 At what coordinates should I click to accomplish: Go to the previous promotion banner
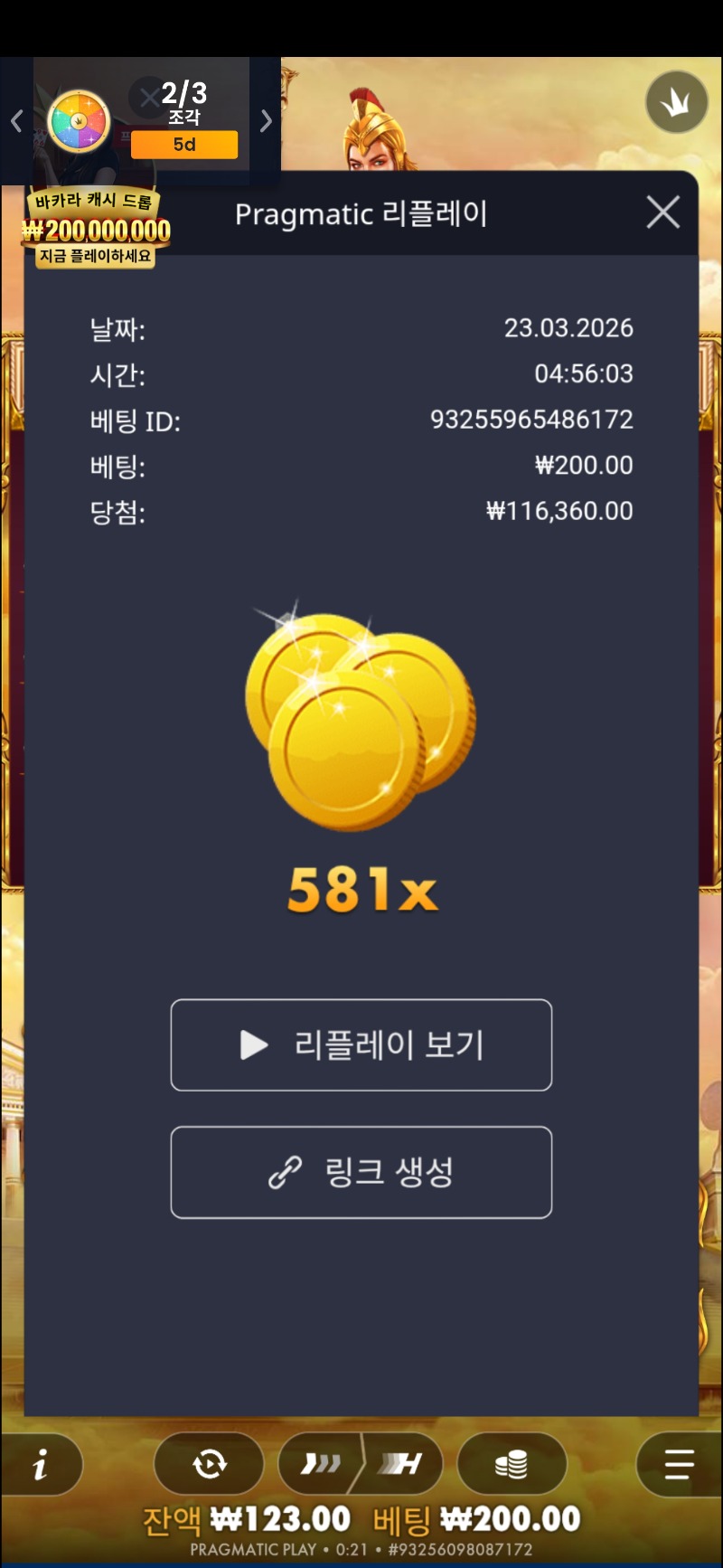coord(16,121)
